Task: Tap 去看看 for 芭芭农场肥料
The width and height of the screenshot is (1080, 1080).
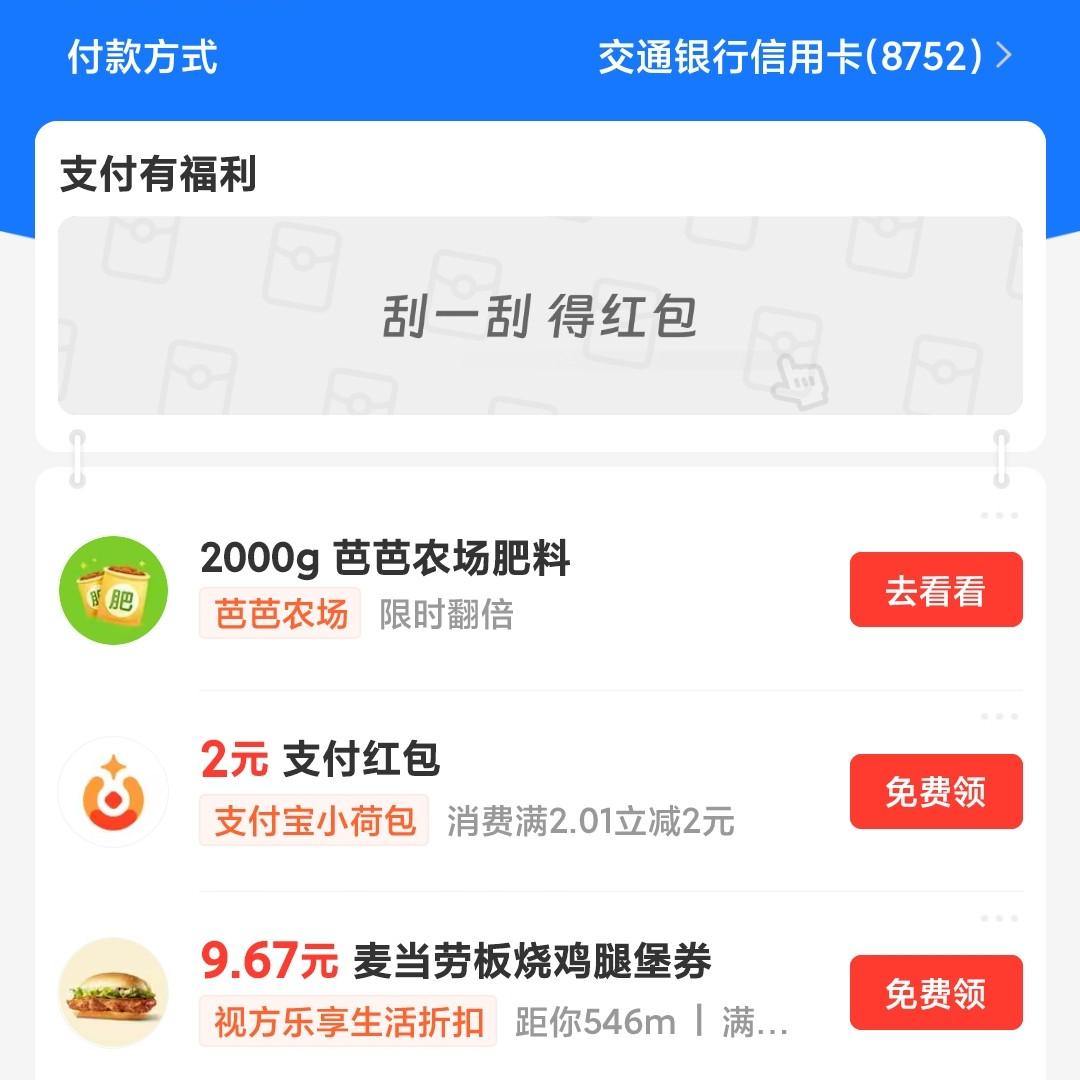Action: [x=936, y=590]
